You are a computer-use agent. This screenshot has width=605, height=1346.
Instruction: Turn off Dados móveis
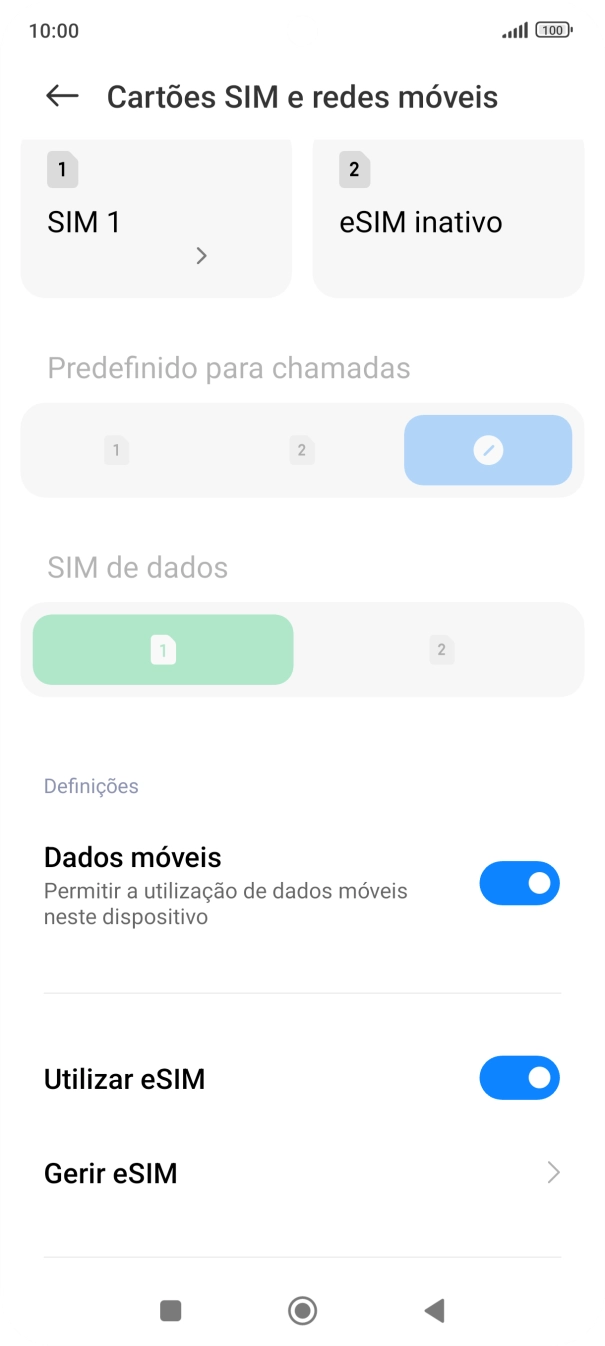pos(519,884)
